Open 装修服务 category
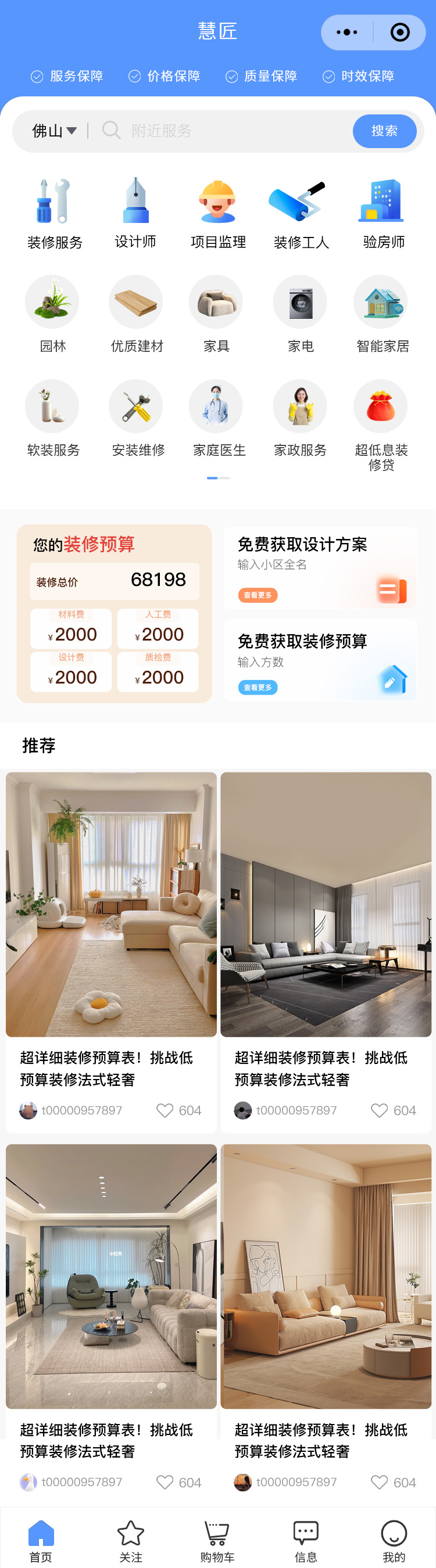Image resolution: width=436 pixels, height=1568 pixels. pyautogui.click(x=54, y=213)
